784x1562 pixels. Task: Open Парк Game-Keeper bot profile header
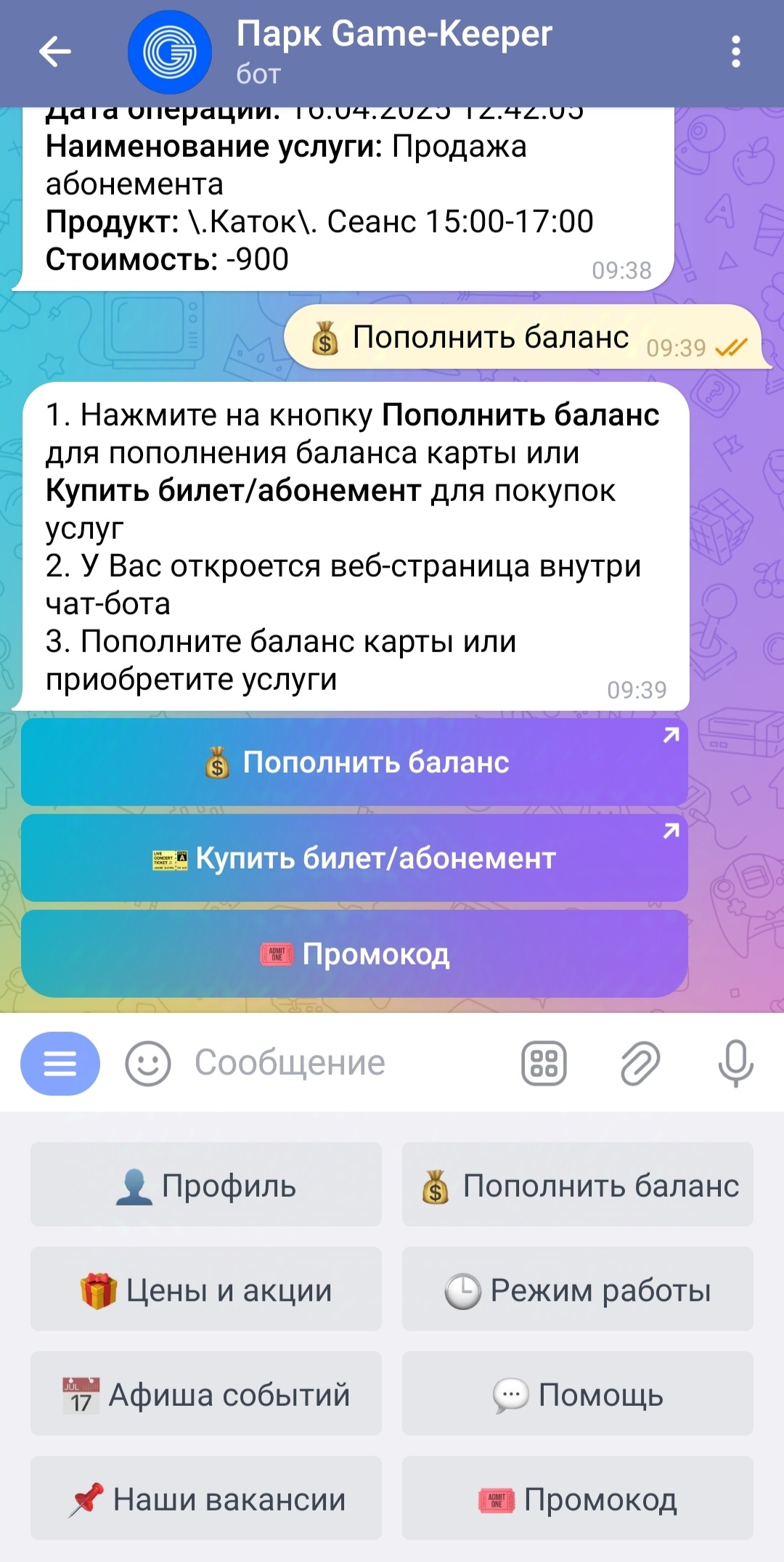393,51
